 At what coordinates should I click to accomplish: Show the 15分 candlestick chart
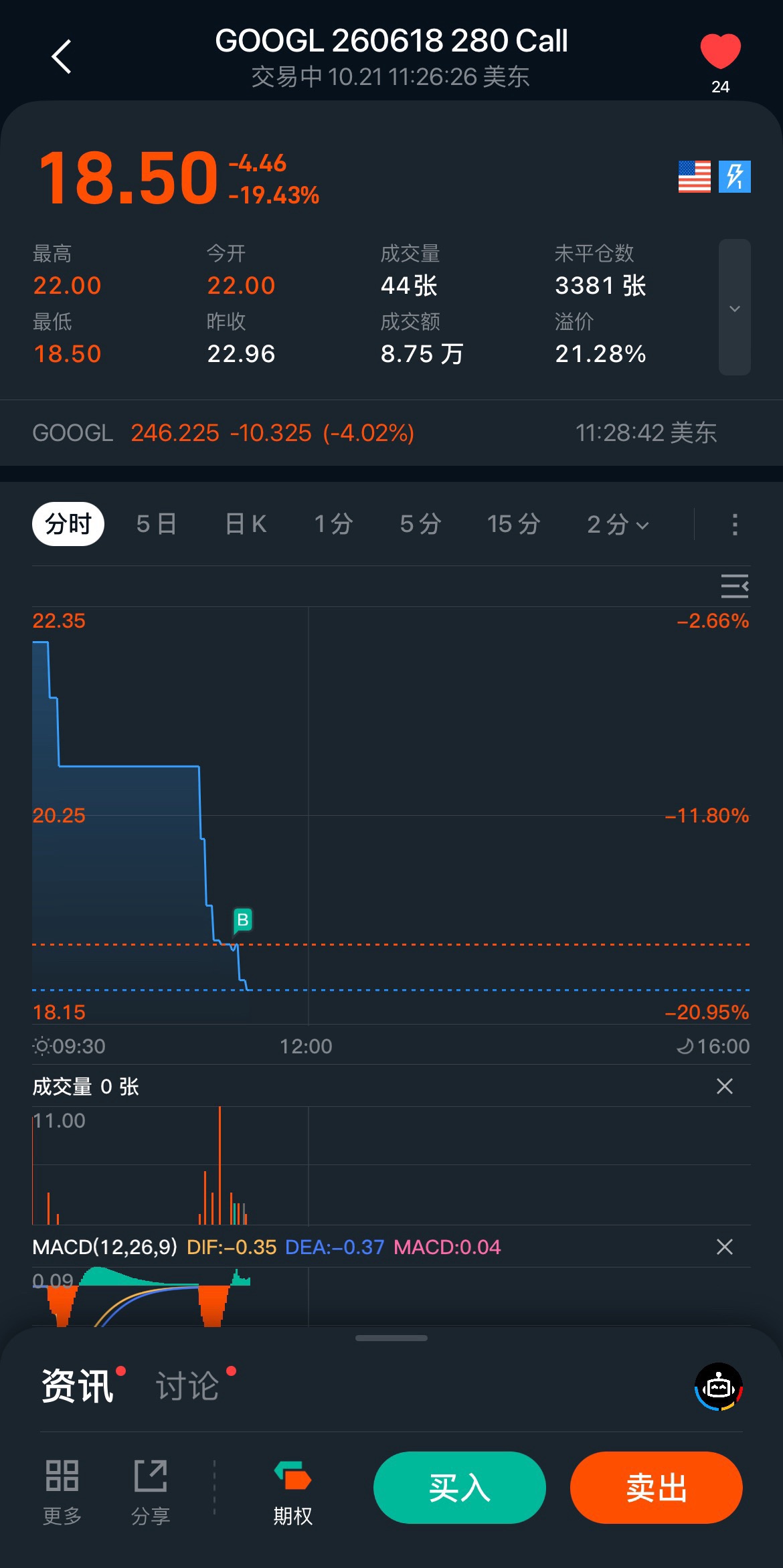coord(513,524)
